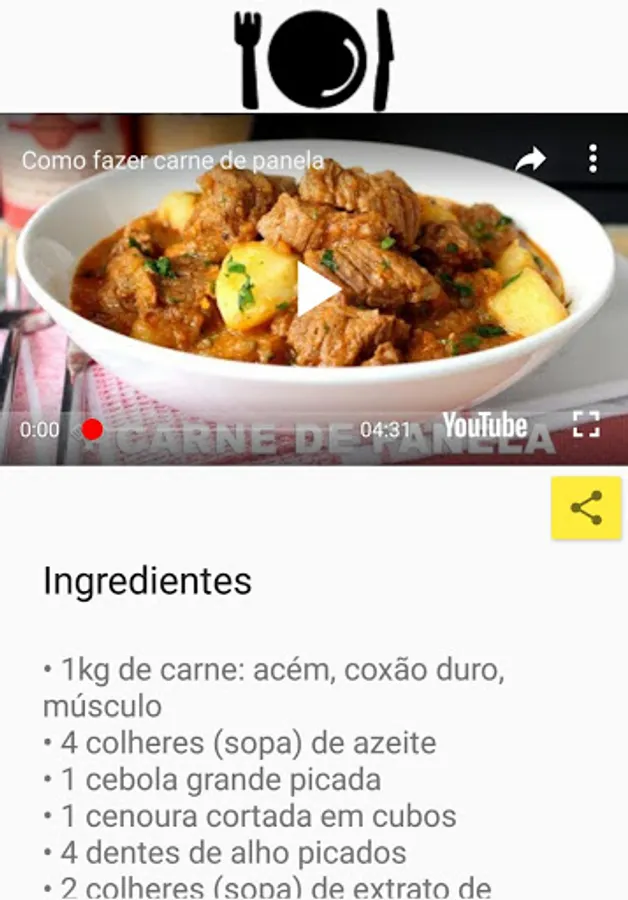Screen dimensions: 628x900
Task: Share the video using the arrow icon
Action: click(x=530, y=159)
